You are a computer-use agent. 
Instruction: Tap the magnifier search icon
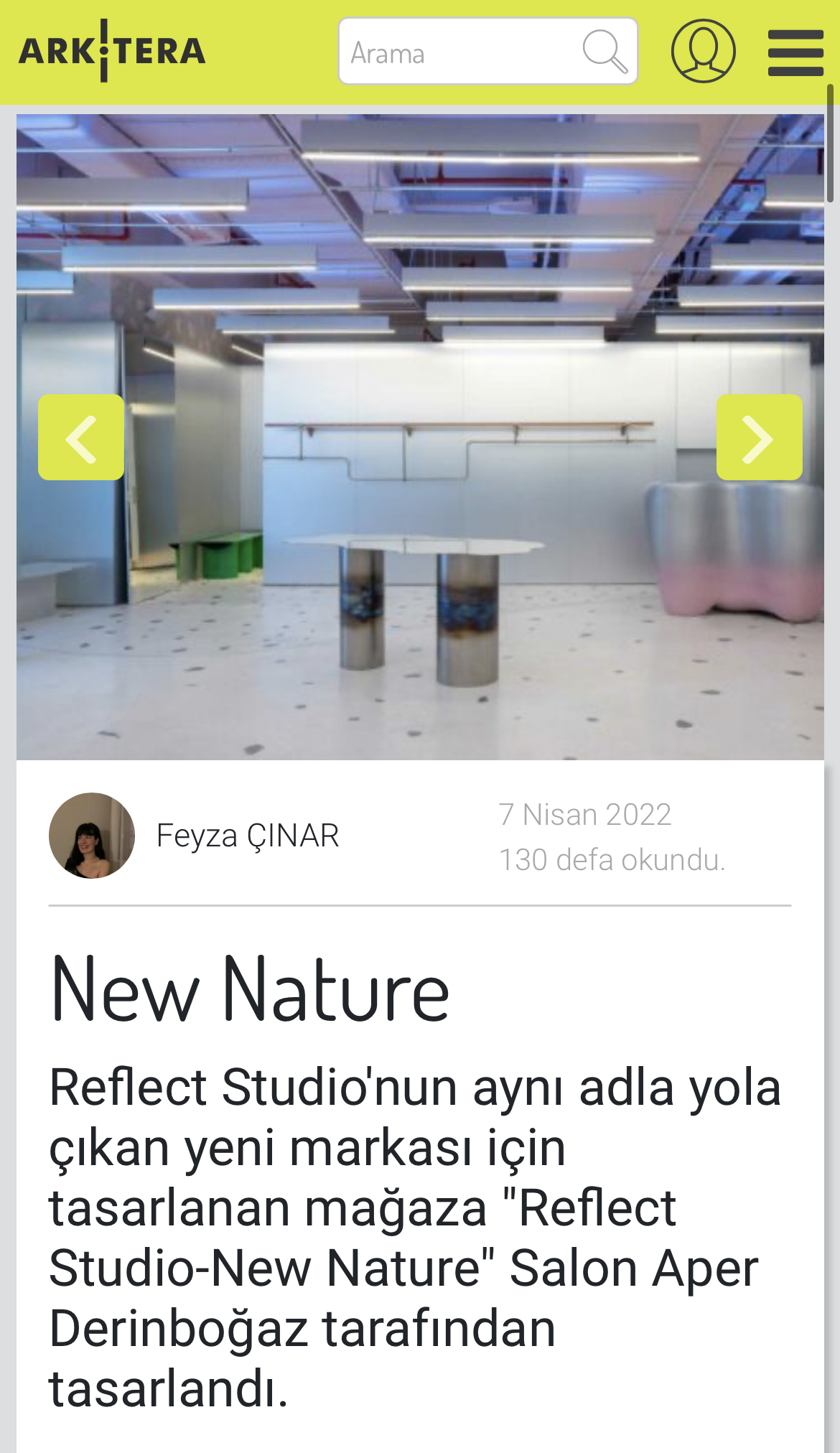point(605,52)
